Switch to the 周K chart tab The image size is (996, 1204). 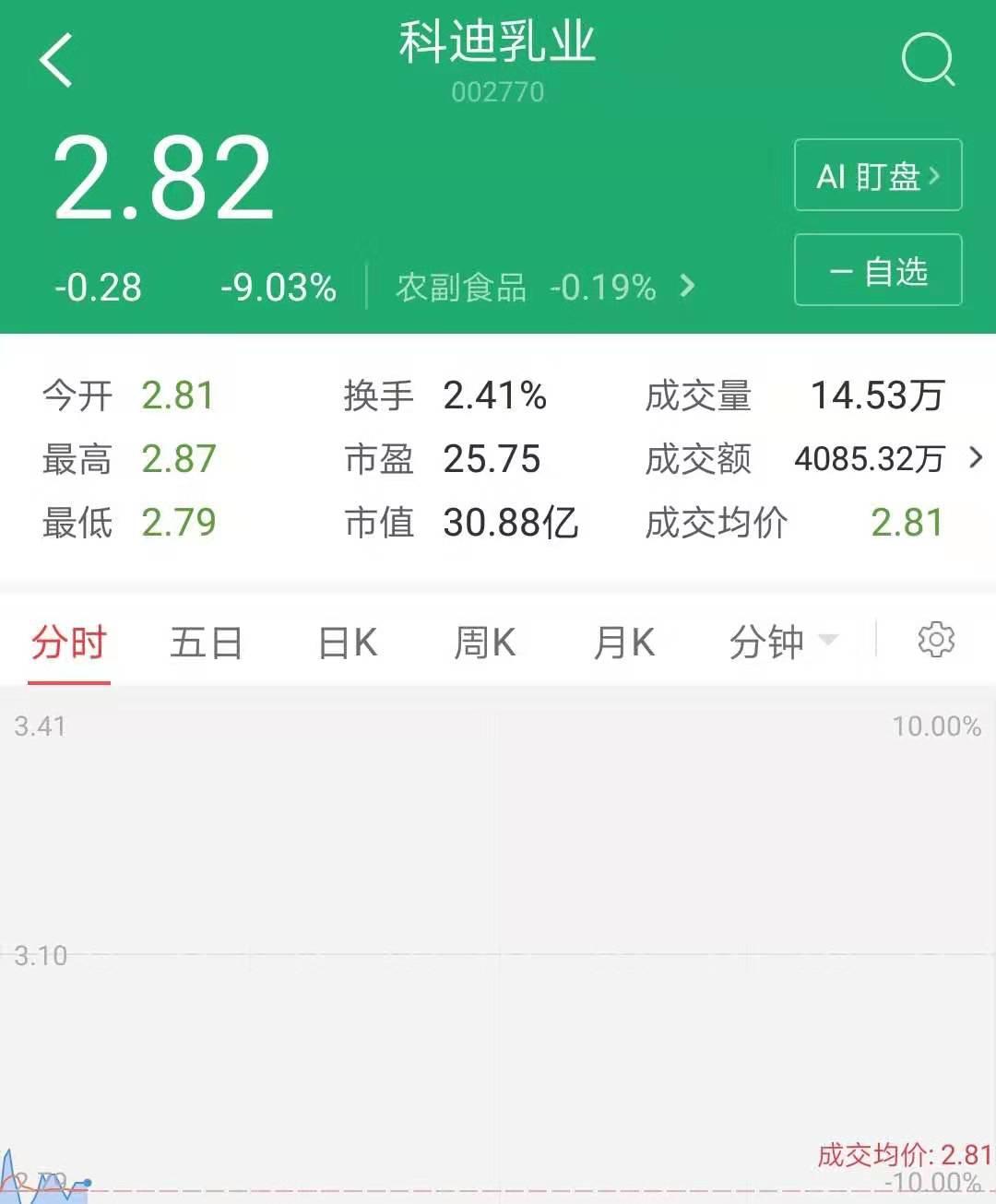485,643
